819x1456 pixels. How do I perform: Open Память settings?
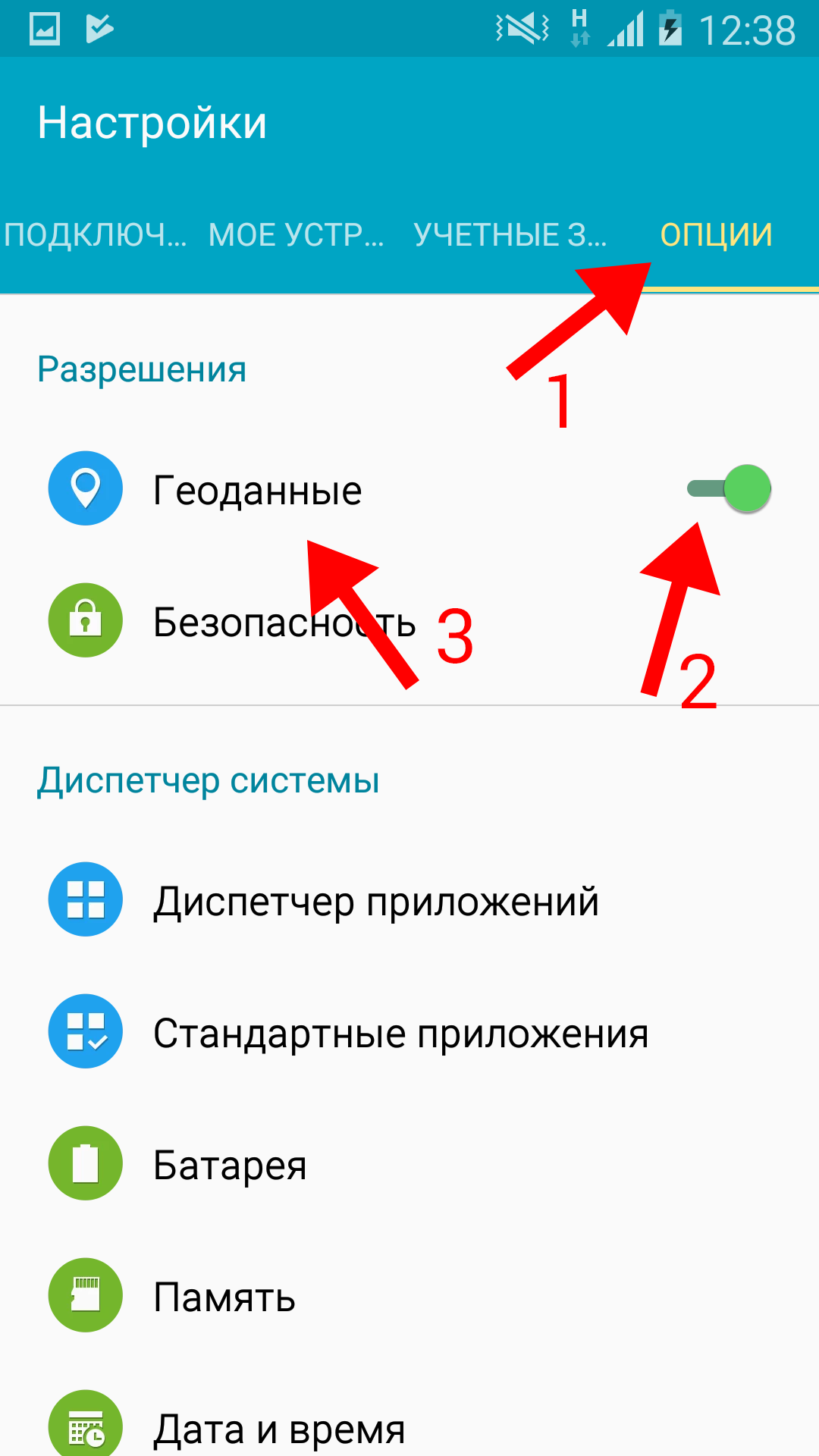[x=409, y=1296]
